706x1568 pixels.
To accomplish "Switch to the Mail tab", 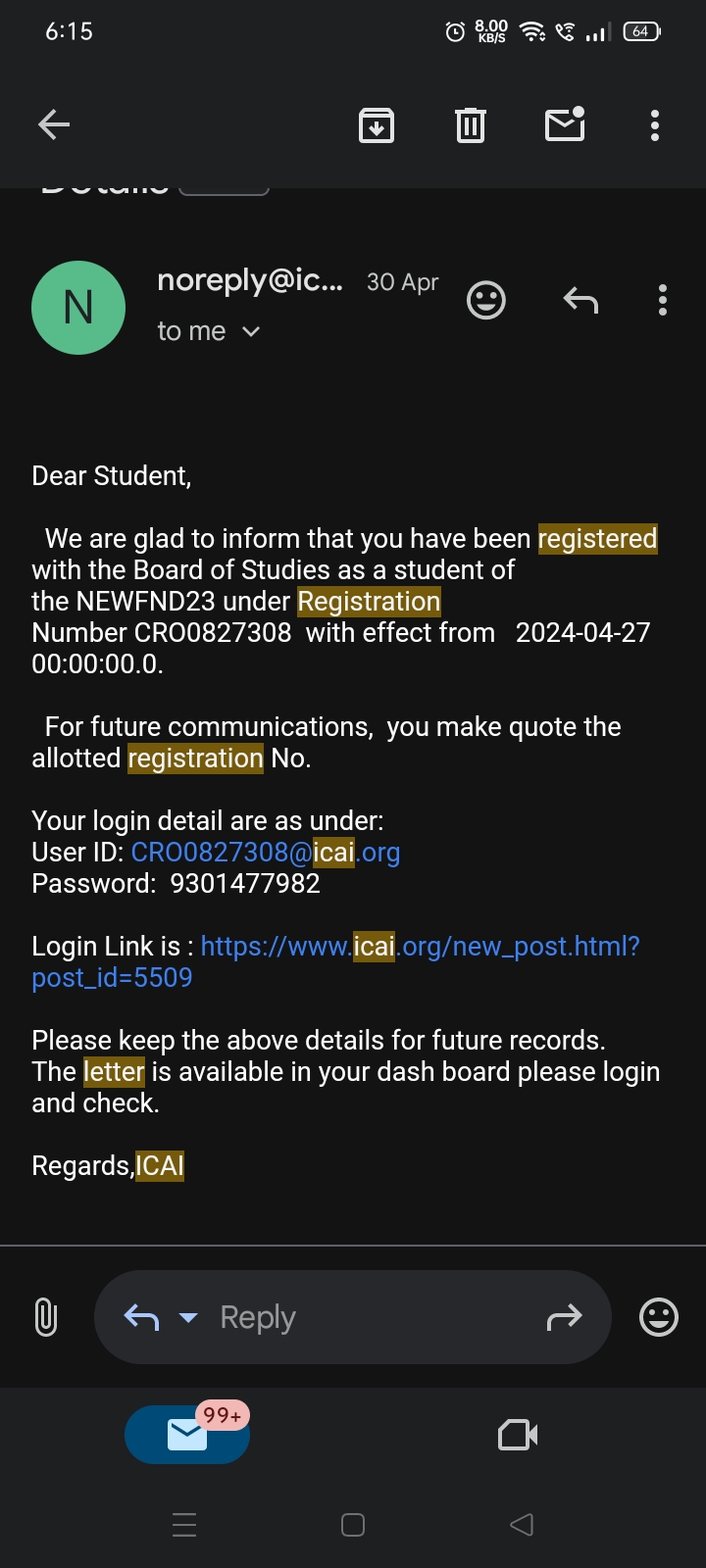I will pos(187,1435).
